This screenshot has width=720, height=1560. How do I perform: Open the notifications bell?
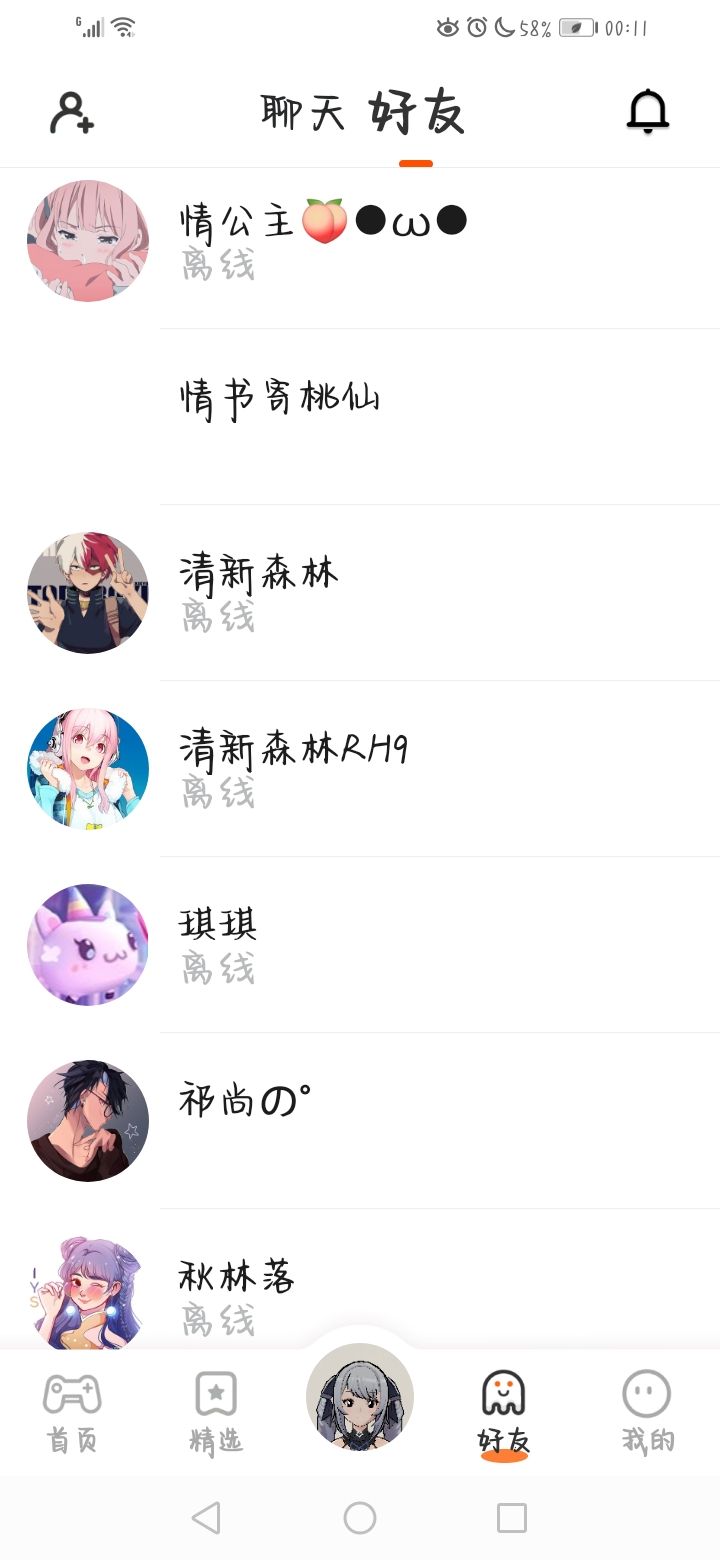(x=647, y=111)
